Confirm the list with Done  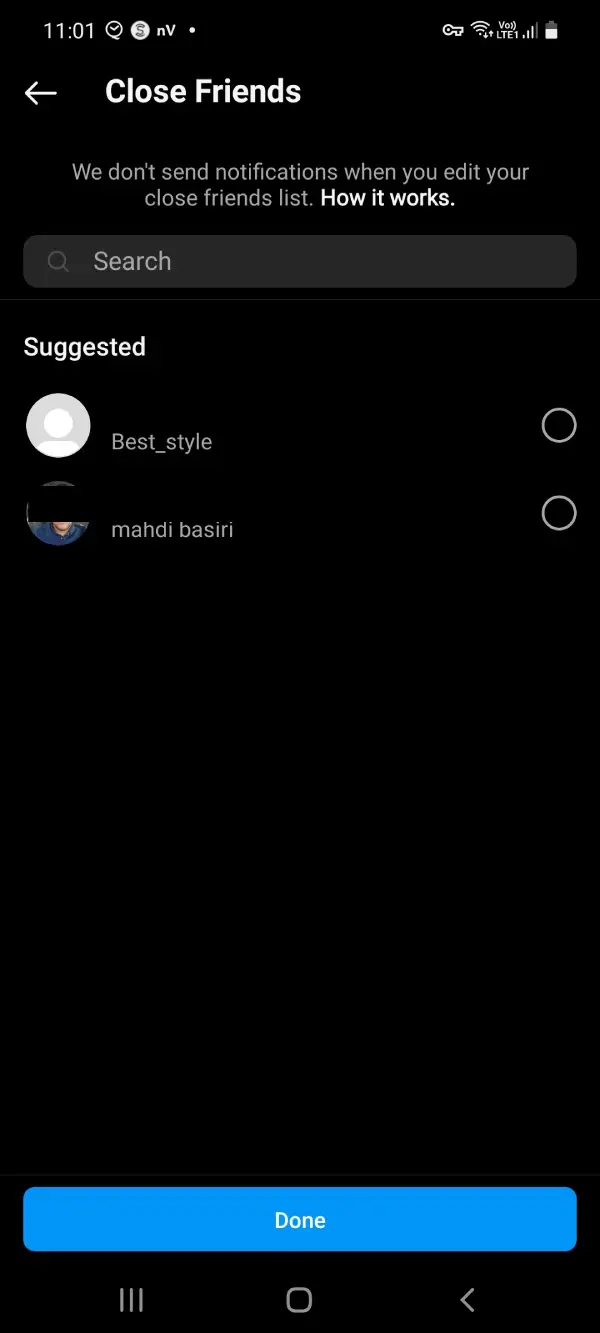(x=300, y=1219)
